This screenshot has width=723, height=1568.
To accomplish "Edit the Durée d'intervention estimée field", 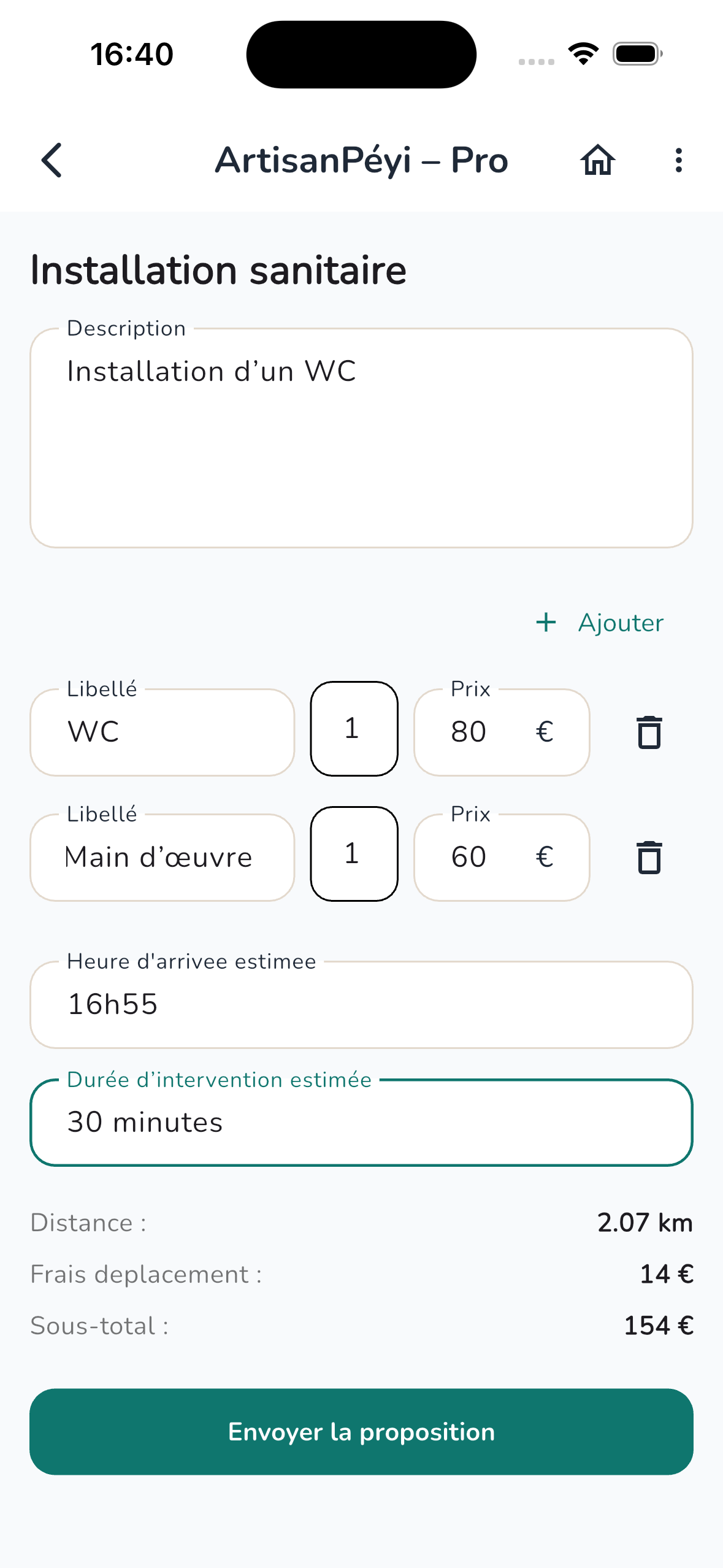I will tap(361, 1123).
